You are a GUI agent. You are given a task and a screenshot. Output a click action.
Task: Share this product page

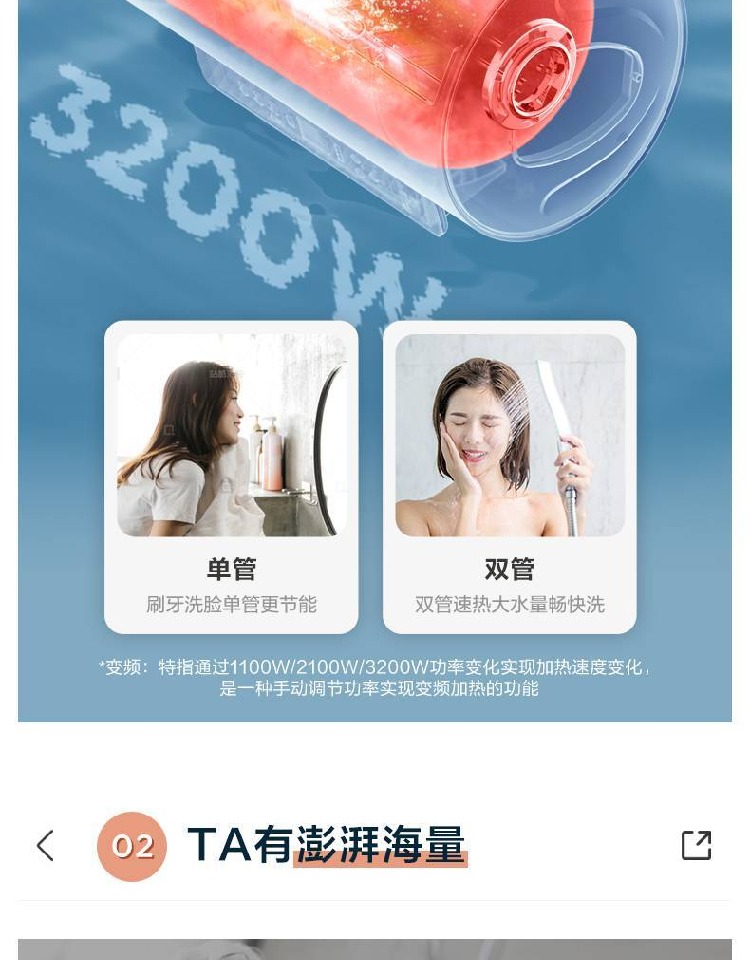pyautogui.click(x=696, y=846)
